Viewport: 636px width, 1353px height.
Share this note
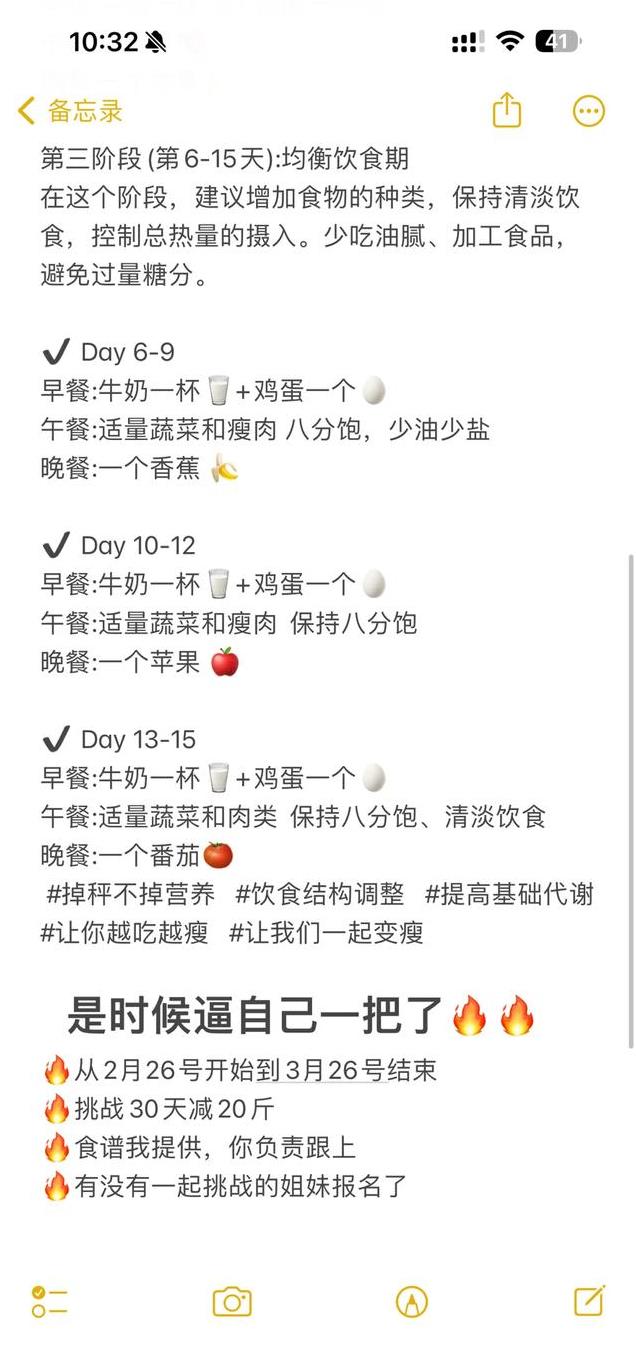point(507,110)
